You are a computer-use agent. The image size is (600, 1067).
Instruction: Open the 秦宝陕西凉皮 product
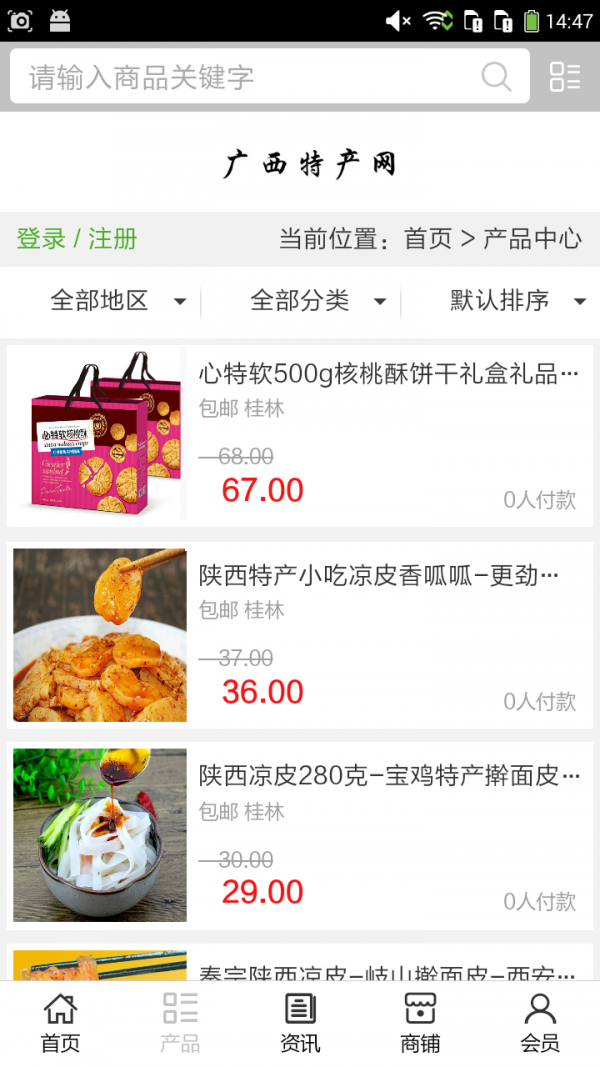tap(388, 972)
